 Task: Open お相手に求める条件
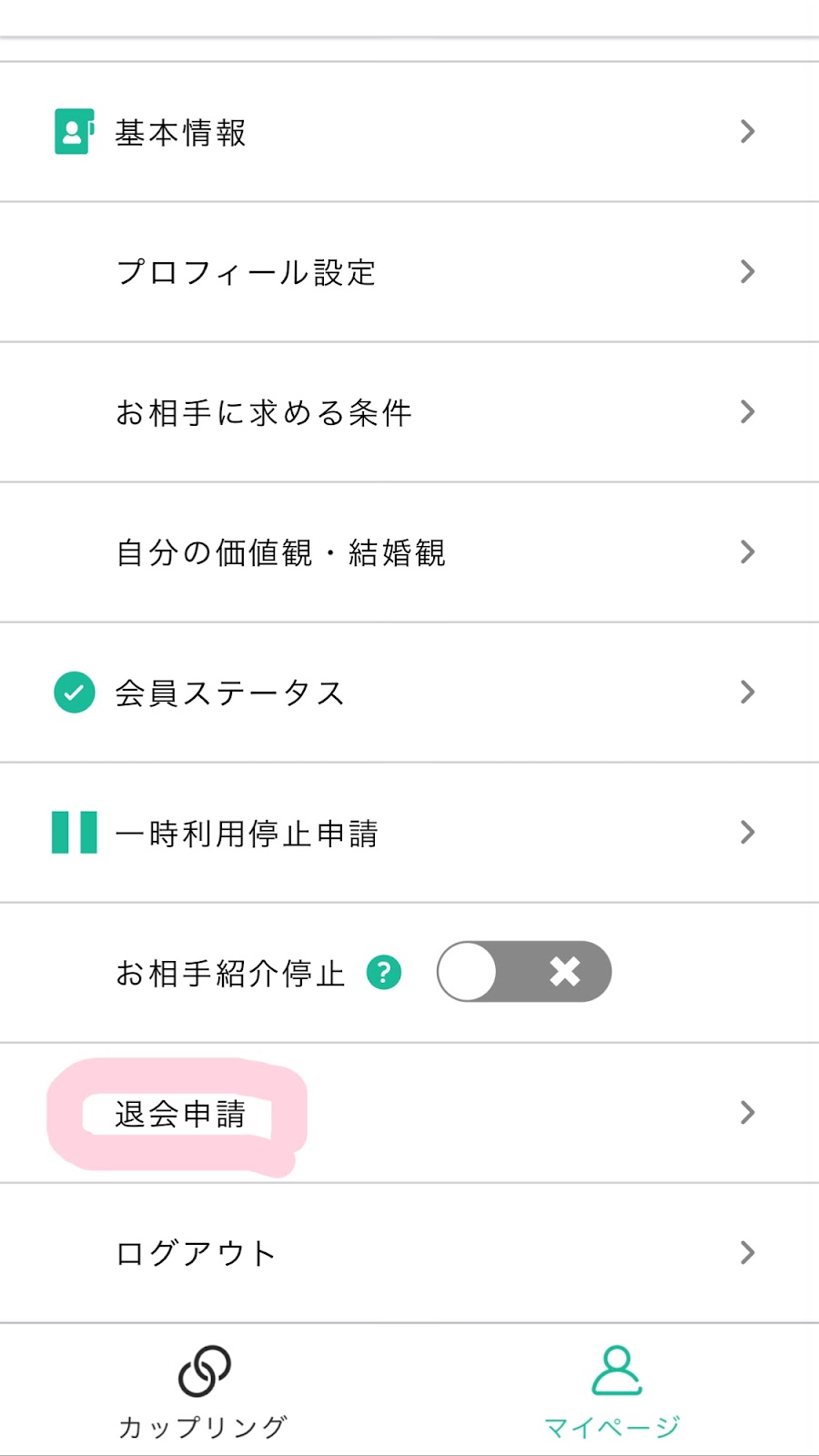pyautogui.click(x=409, y=412)
